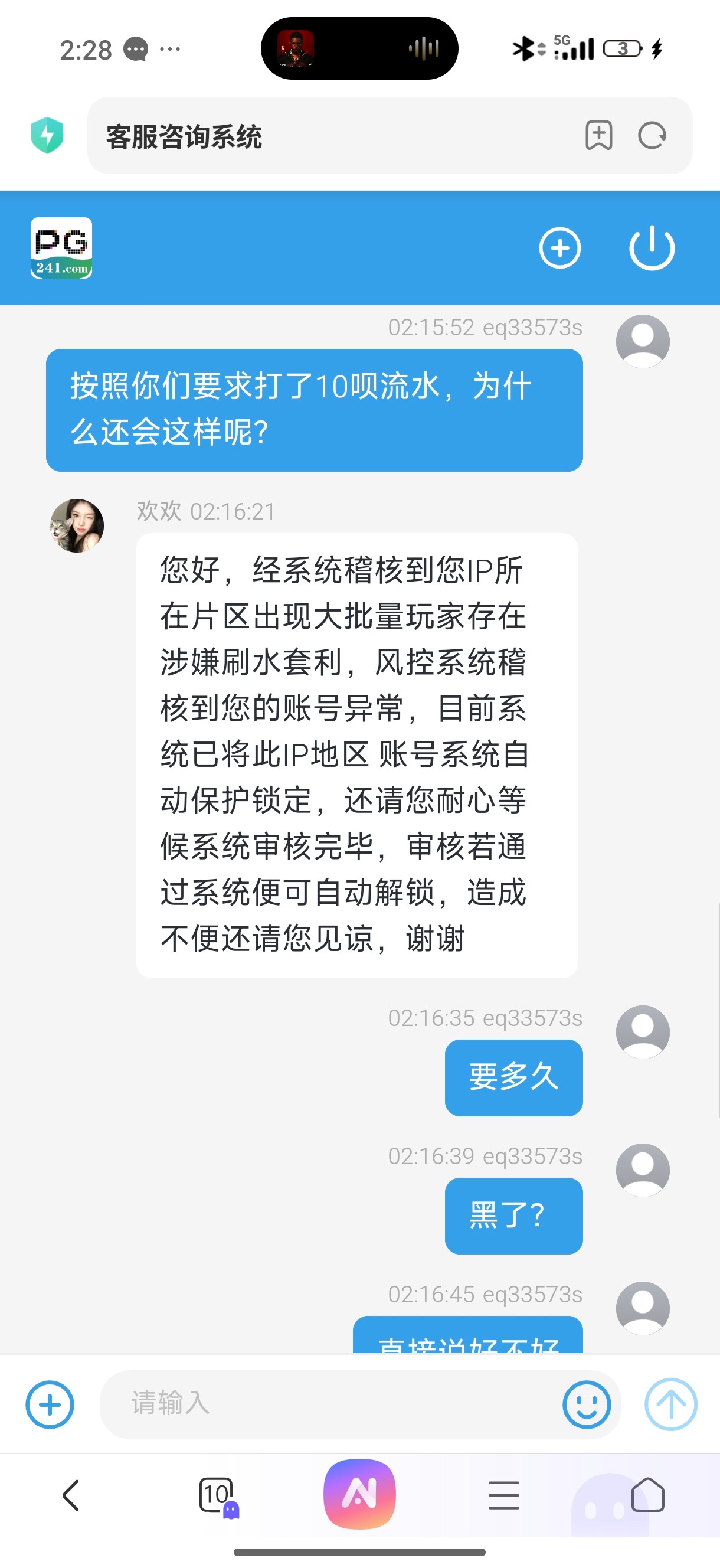Tap the address bar titled 客服咨询系统
This screenshot has width=720, height=1568.
[329, 136]
